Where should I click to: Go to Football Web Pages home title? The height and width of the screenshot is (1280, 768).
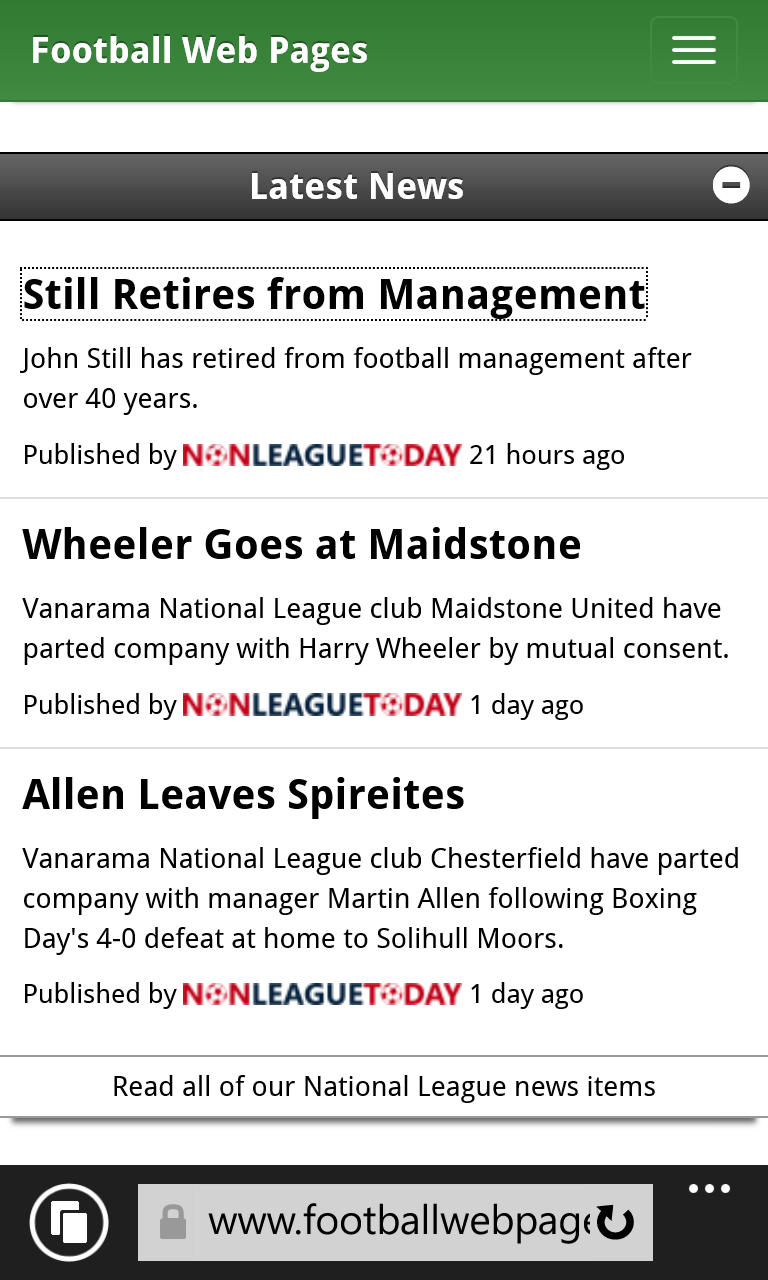[199, 50]
